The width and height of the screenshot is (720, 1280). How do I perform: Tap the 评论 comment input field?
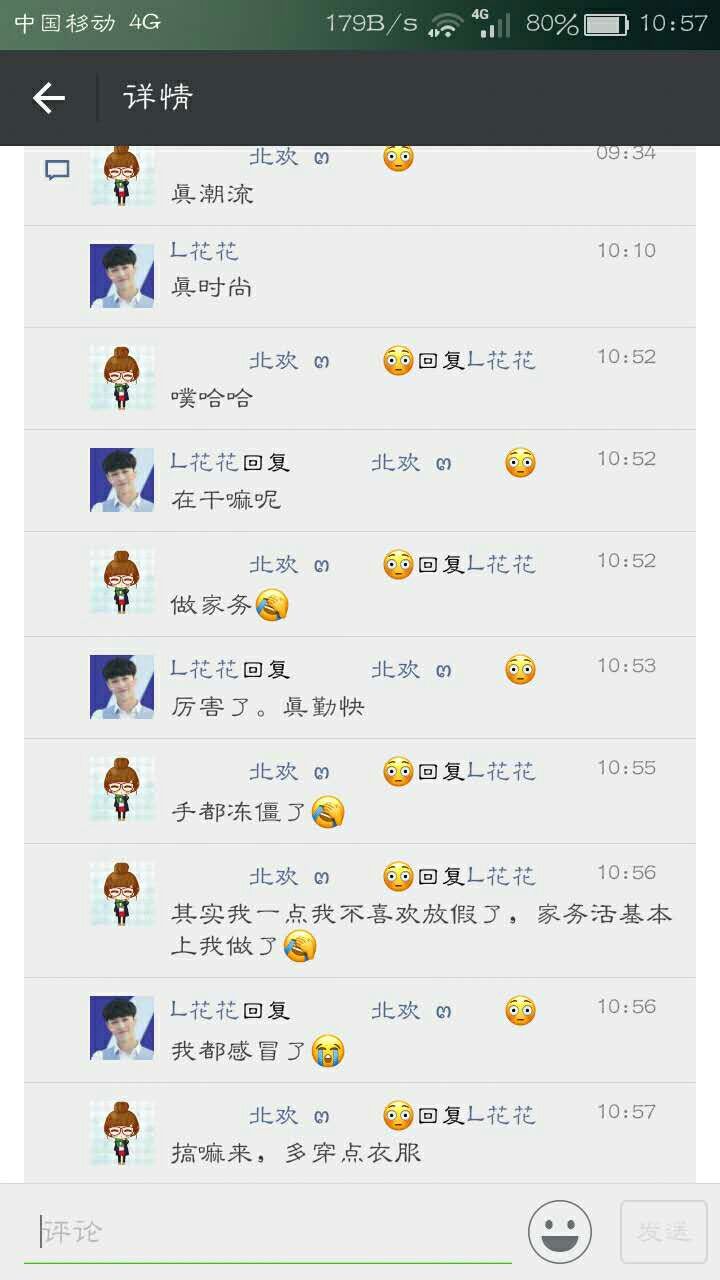pyautogui.click(x=270, y=1232)
